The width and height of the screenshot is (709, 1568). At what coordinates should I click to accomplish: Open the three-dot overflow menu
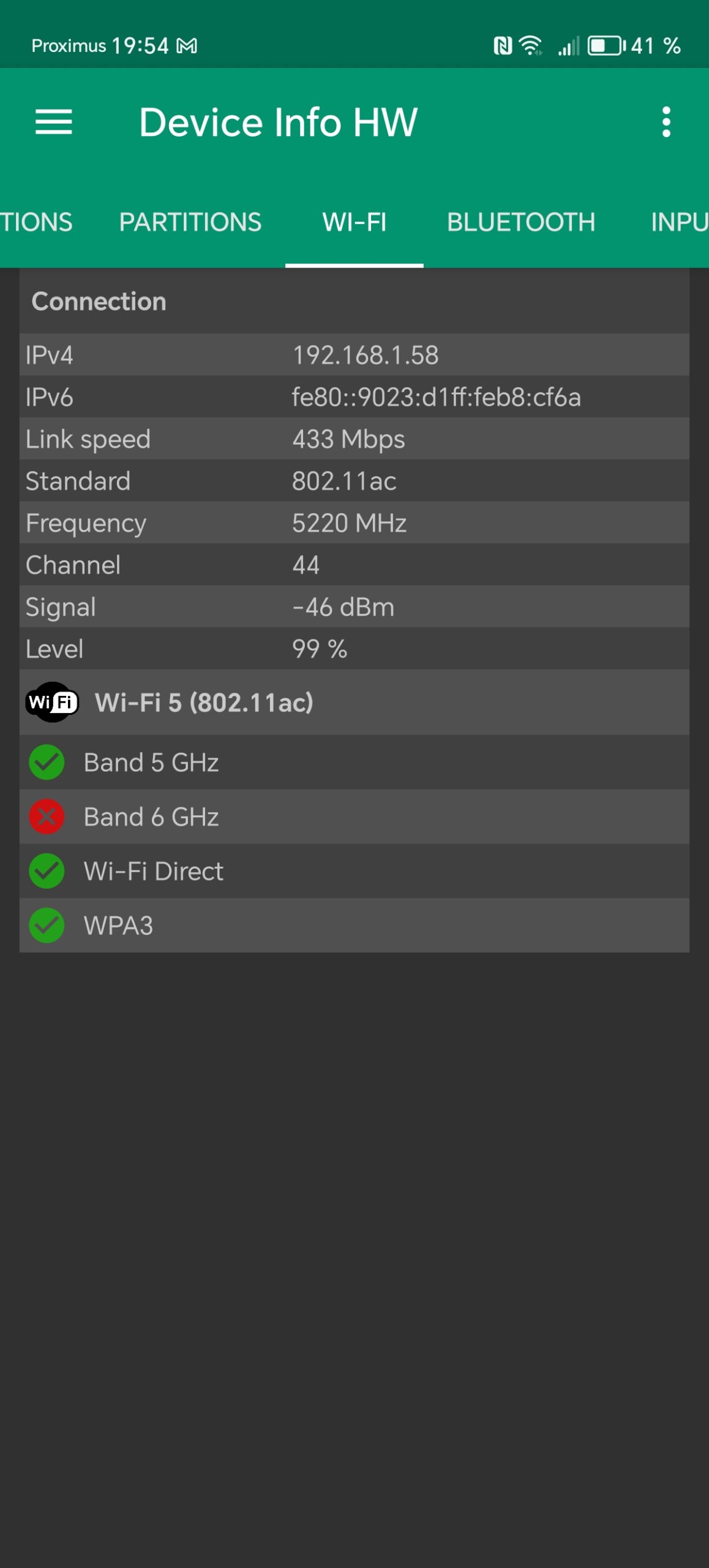tap(666, 122)
